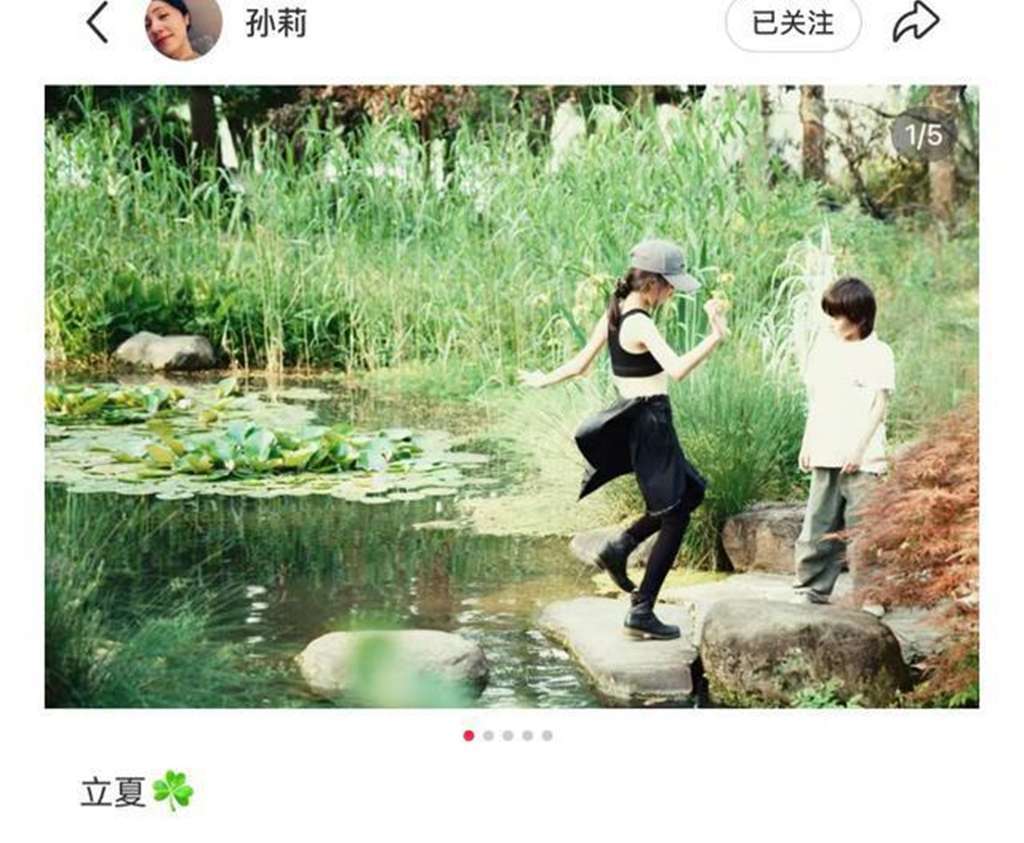This screenshot has width=1024, height=843.
Task: Open the author name 孙莉
Action: (x=276, y=24)
